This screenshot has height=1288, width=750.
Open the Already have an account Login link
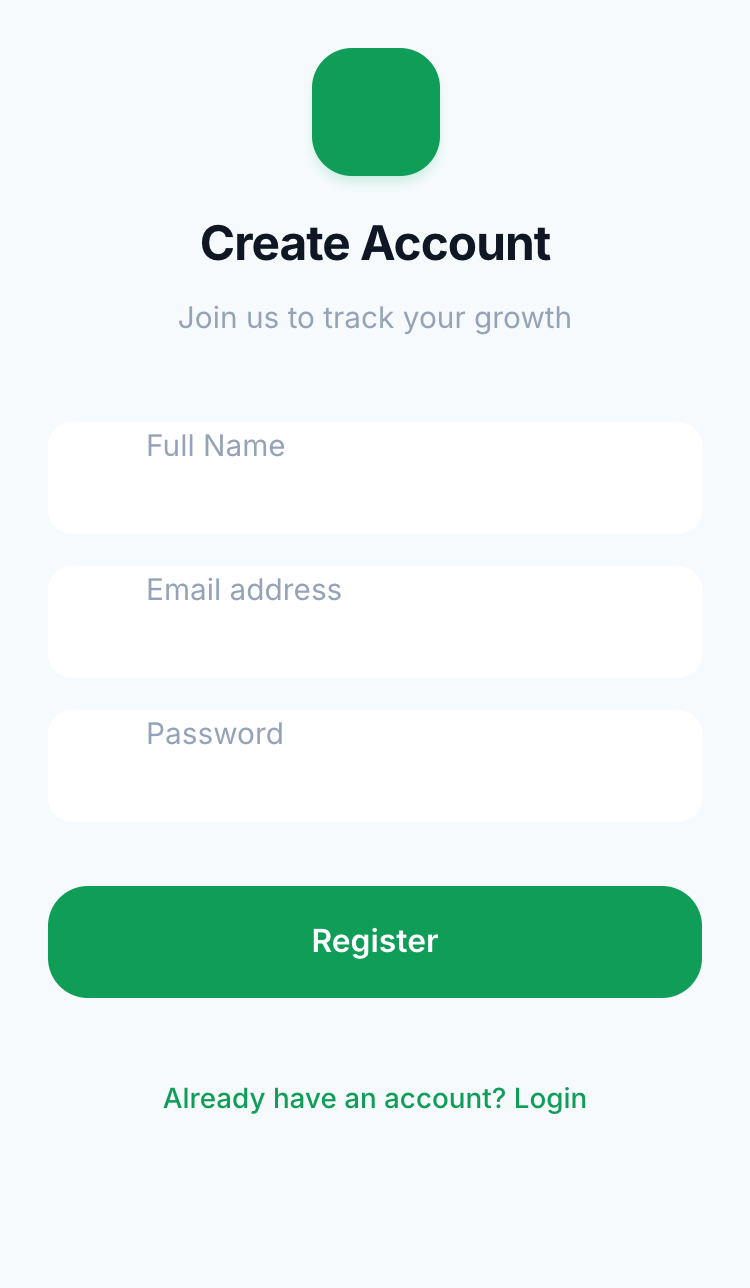(x=375, y=1098)
